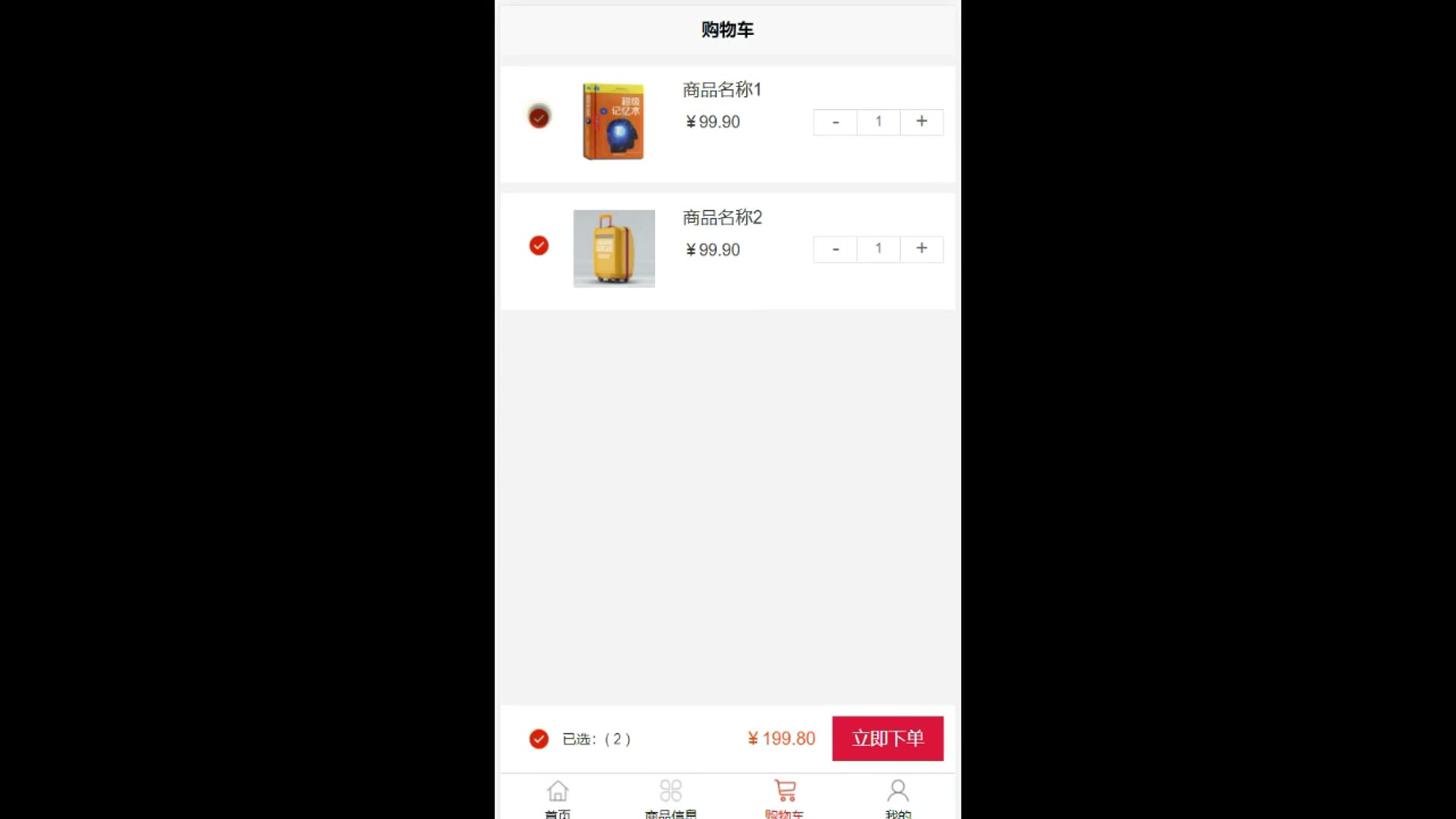
Task: Open the suitcase image of 商品名称2
Action: tap(613, 249)
